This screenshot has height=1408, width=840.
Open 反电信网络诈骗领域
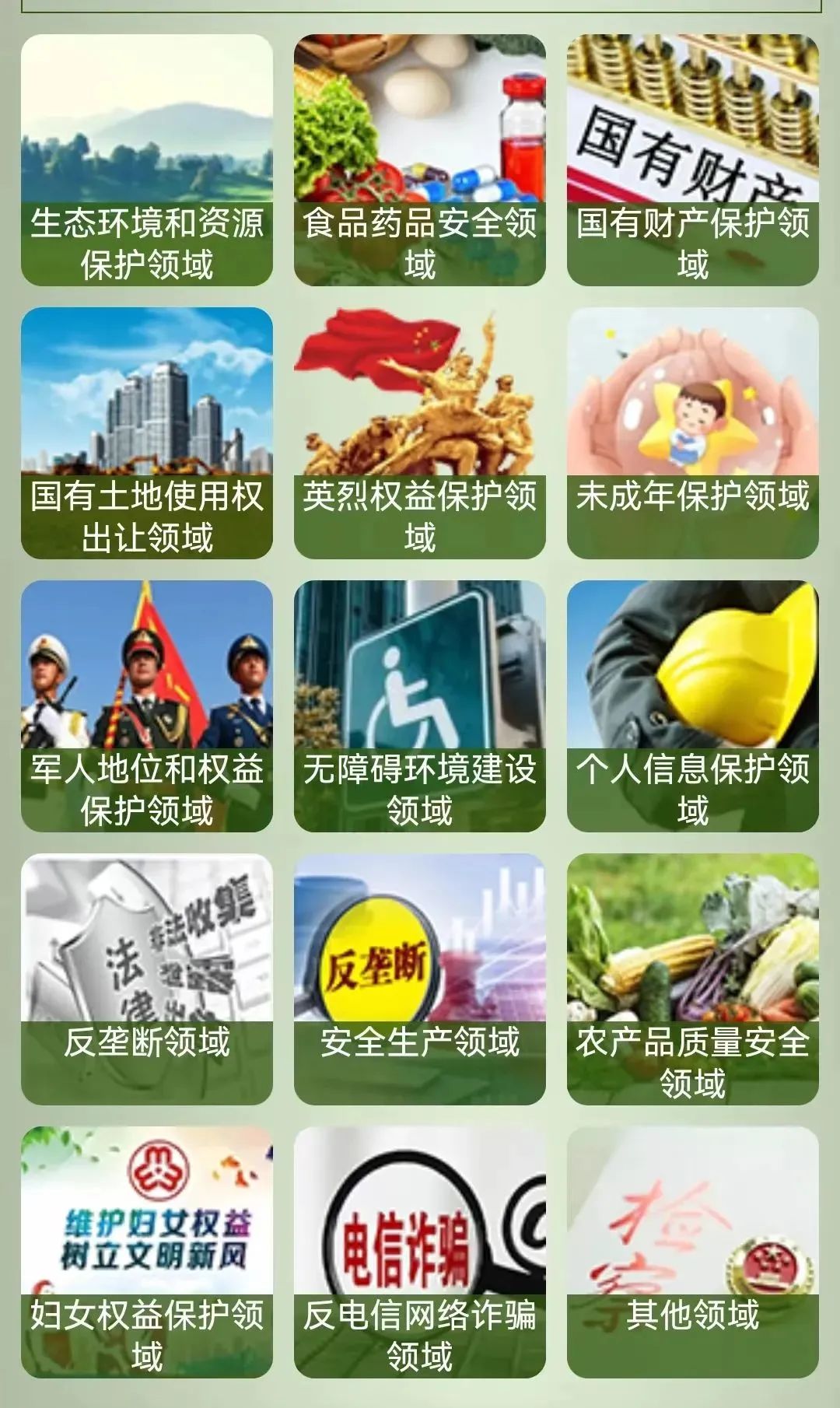(x=420, y=1252)
